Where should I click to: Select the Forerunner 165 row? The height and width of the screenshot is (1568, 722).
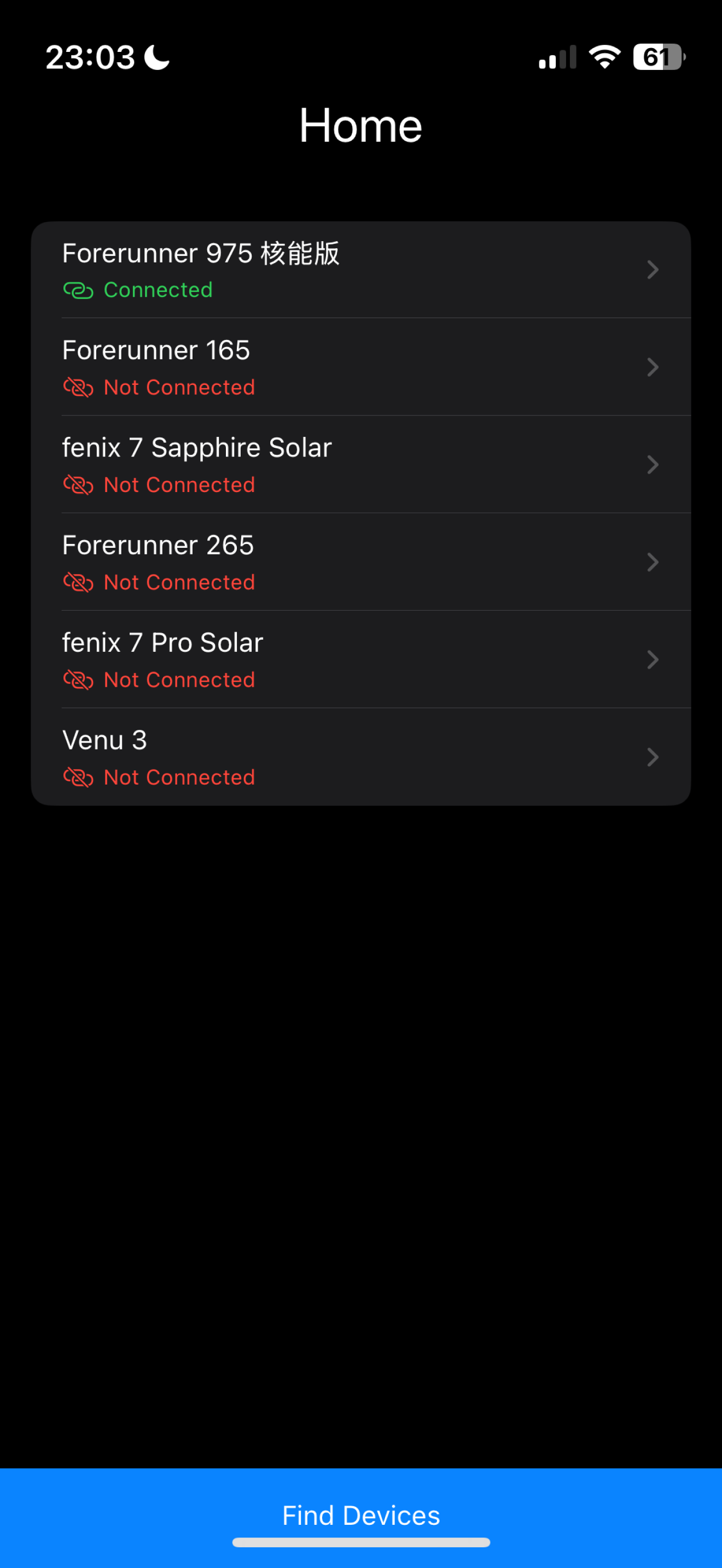click(360, 367)
